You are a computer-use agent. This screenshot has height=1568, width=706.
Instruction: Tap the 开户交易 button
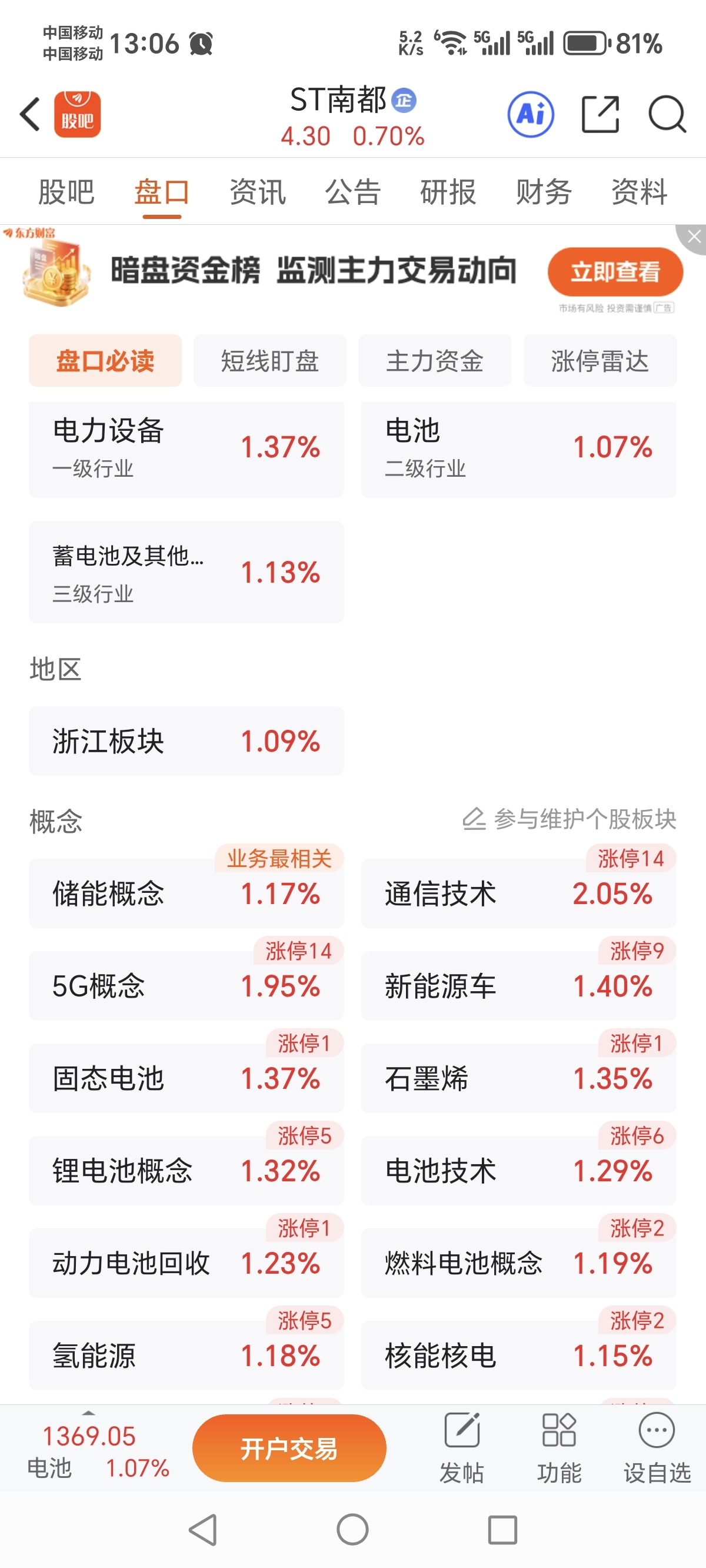pyautogui.click(x=289, y=1448)
